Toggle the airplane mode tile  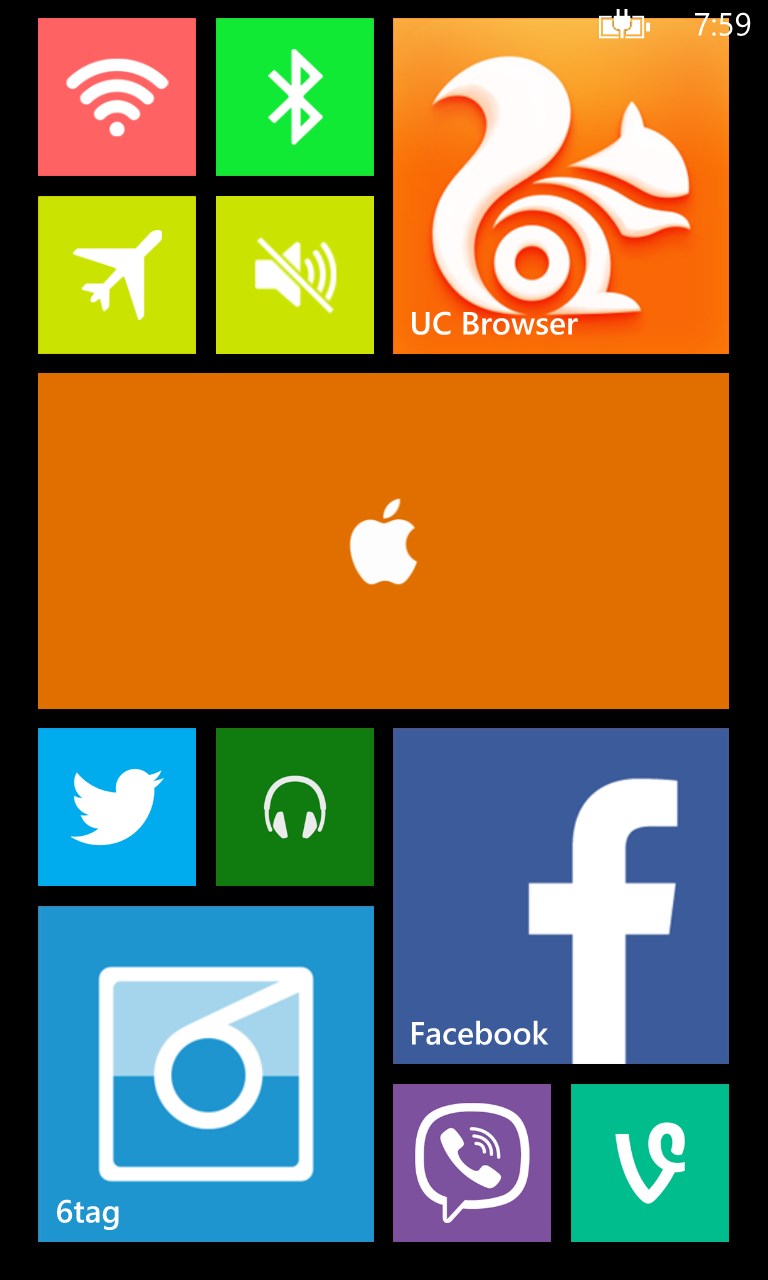(x=117, y=275)
